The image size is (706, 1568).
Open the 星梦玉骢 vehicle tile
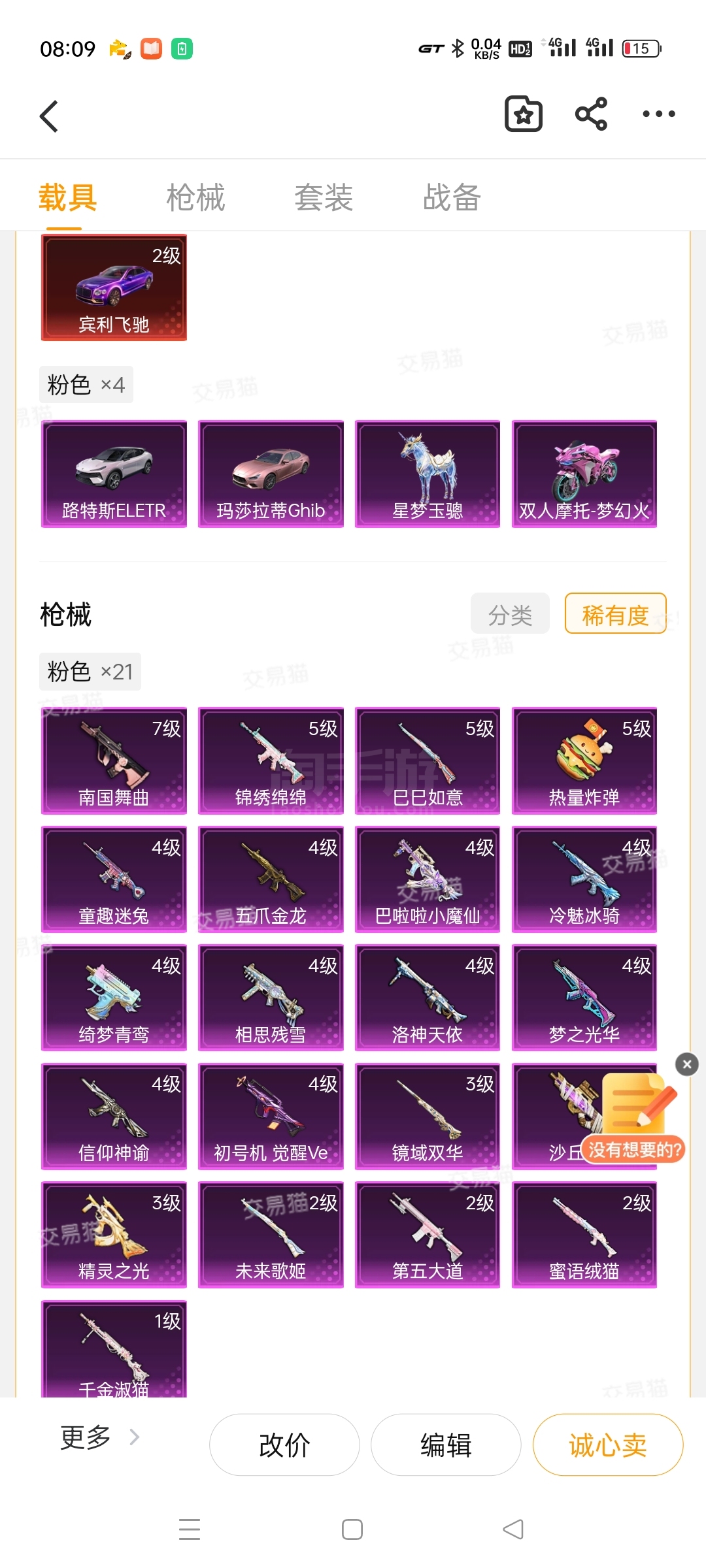point(428,474)
